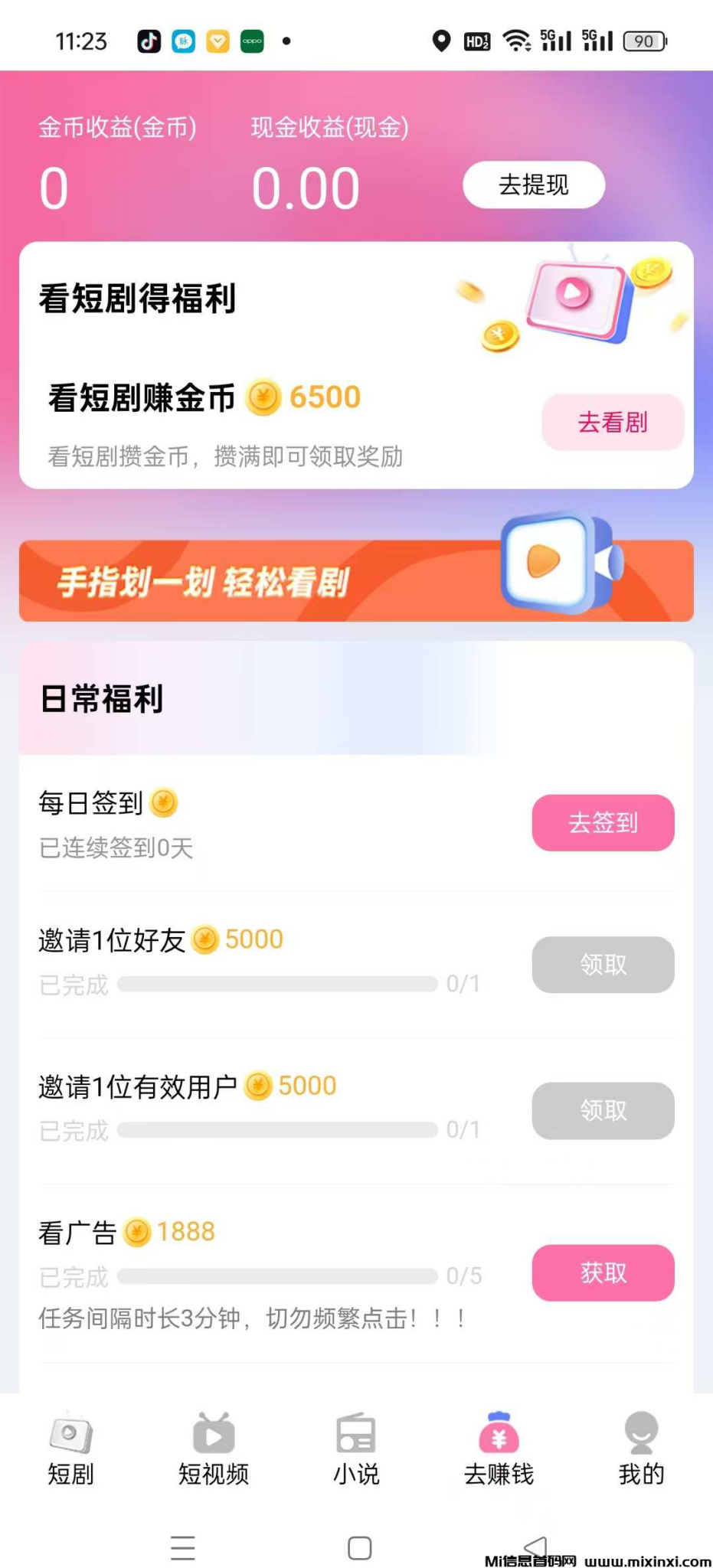713x1568 pixels.
Task: Claim the 邀请1位好友 reward with 领取
Action: [x=603, y=964]
